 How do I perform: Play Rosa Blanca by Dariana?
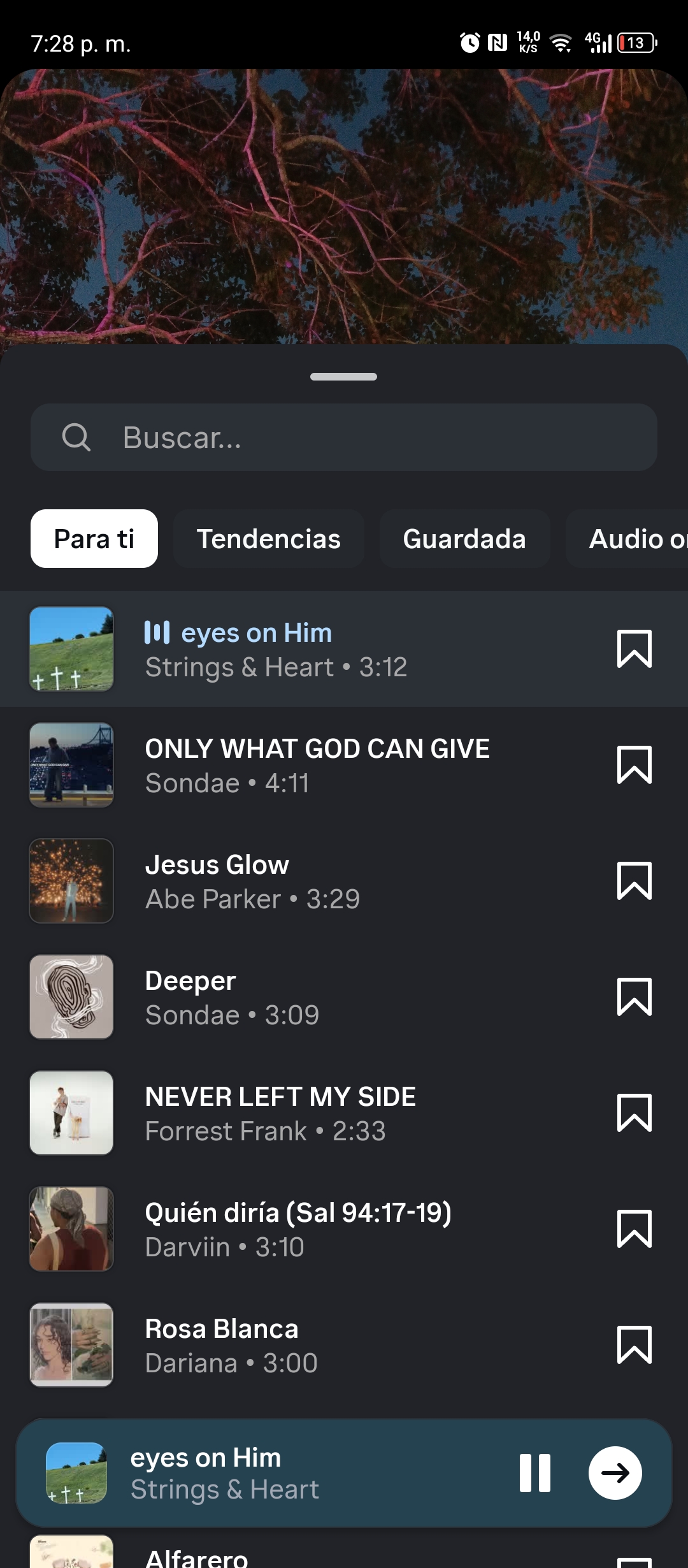tap(319, 1345)
